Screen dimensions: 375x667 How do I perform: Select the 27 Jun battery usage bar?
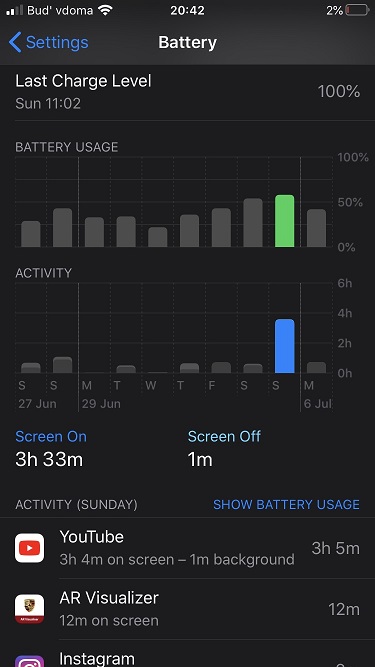(x=31, y=234)
